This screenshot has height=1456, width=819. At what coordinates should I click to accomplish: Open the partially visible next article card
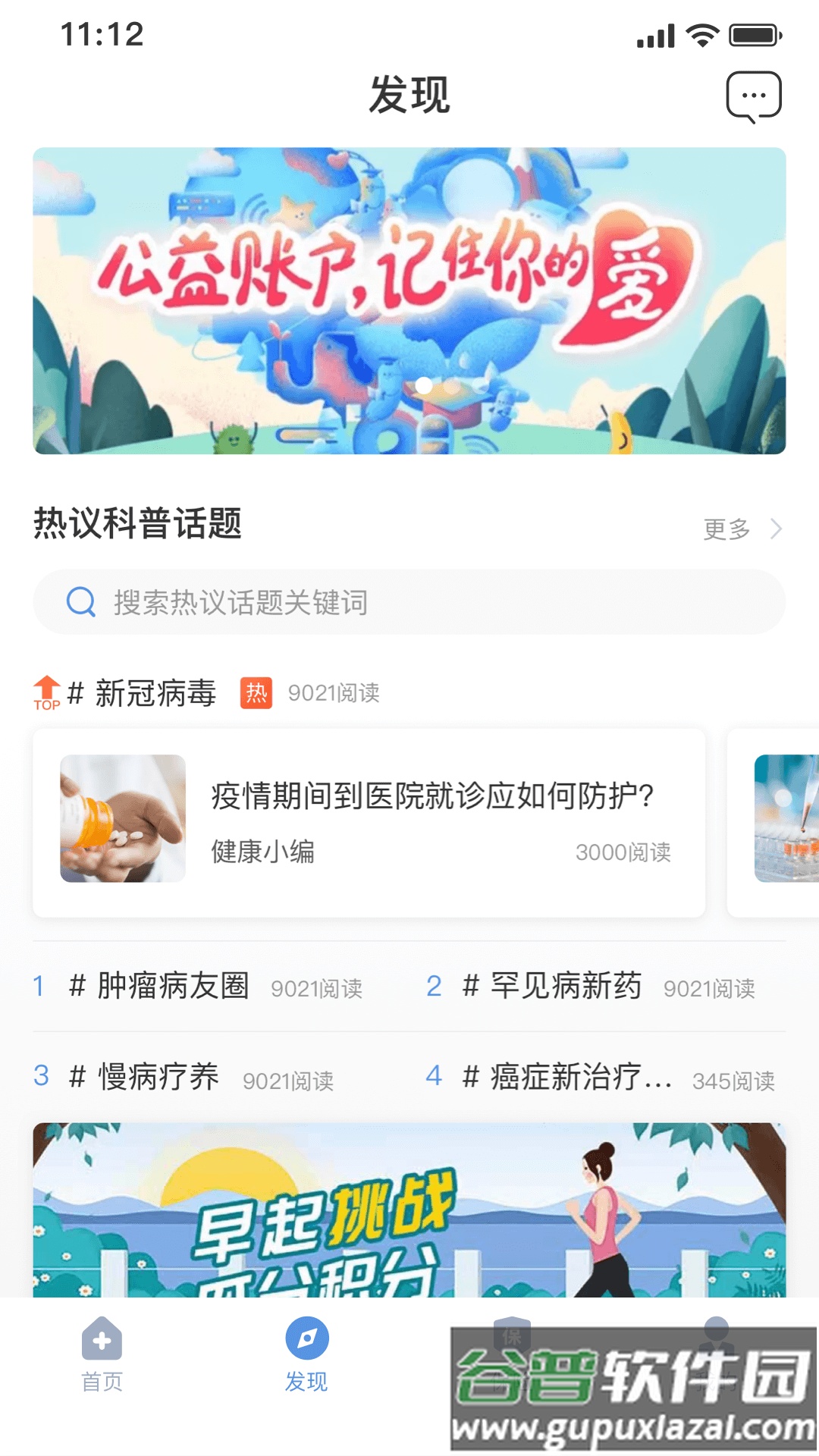point(781,819)
